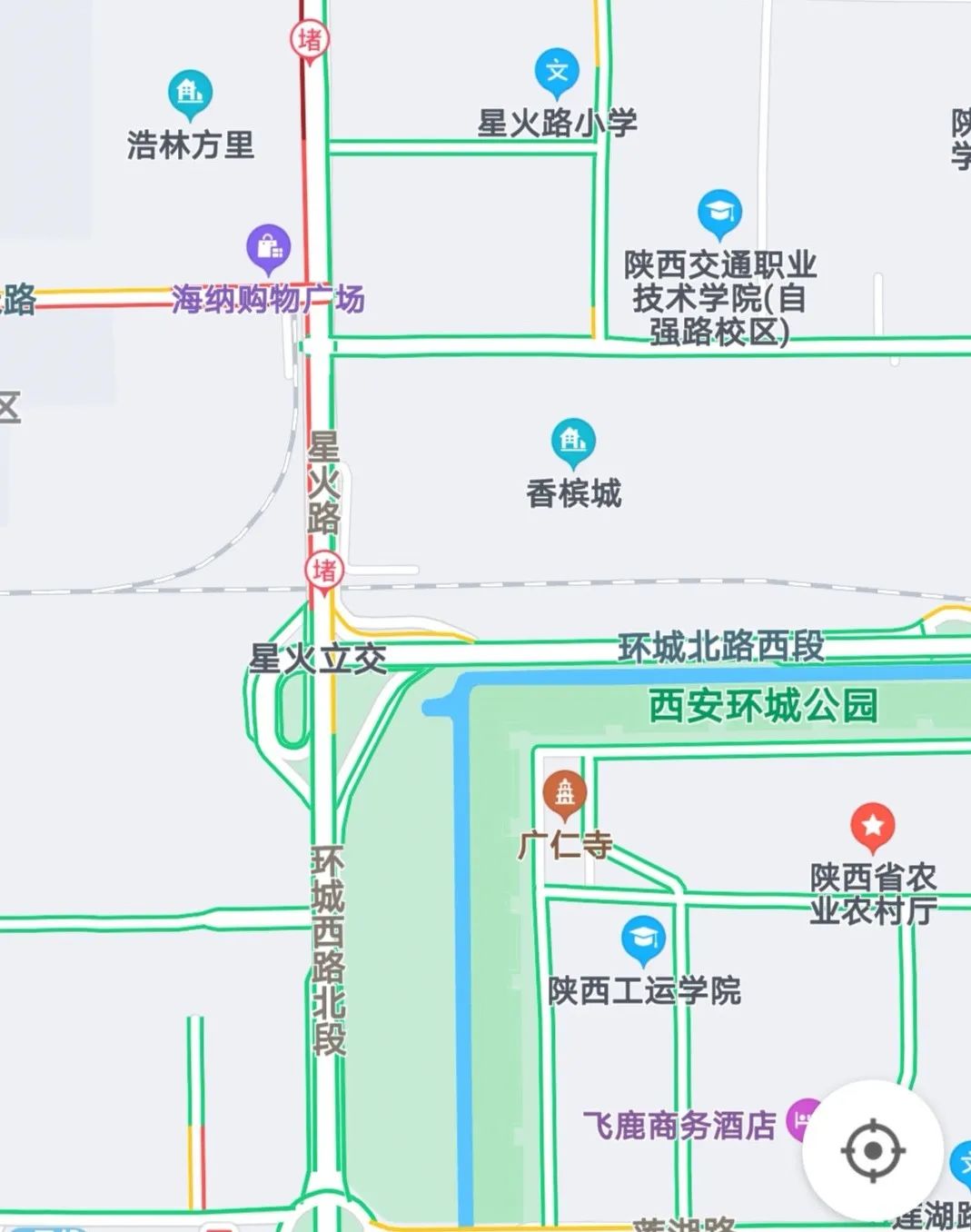
Task: Open the 浩林方里 residential marker
Action: click(190, 93)
